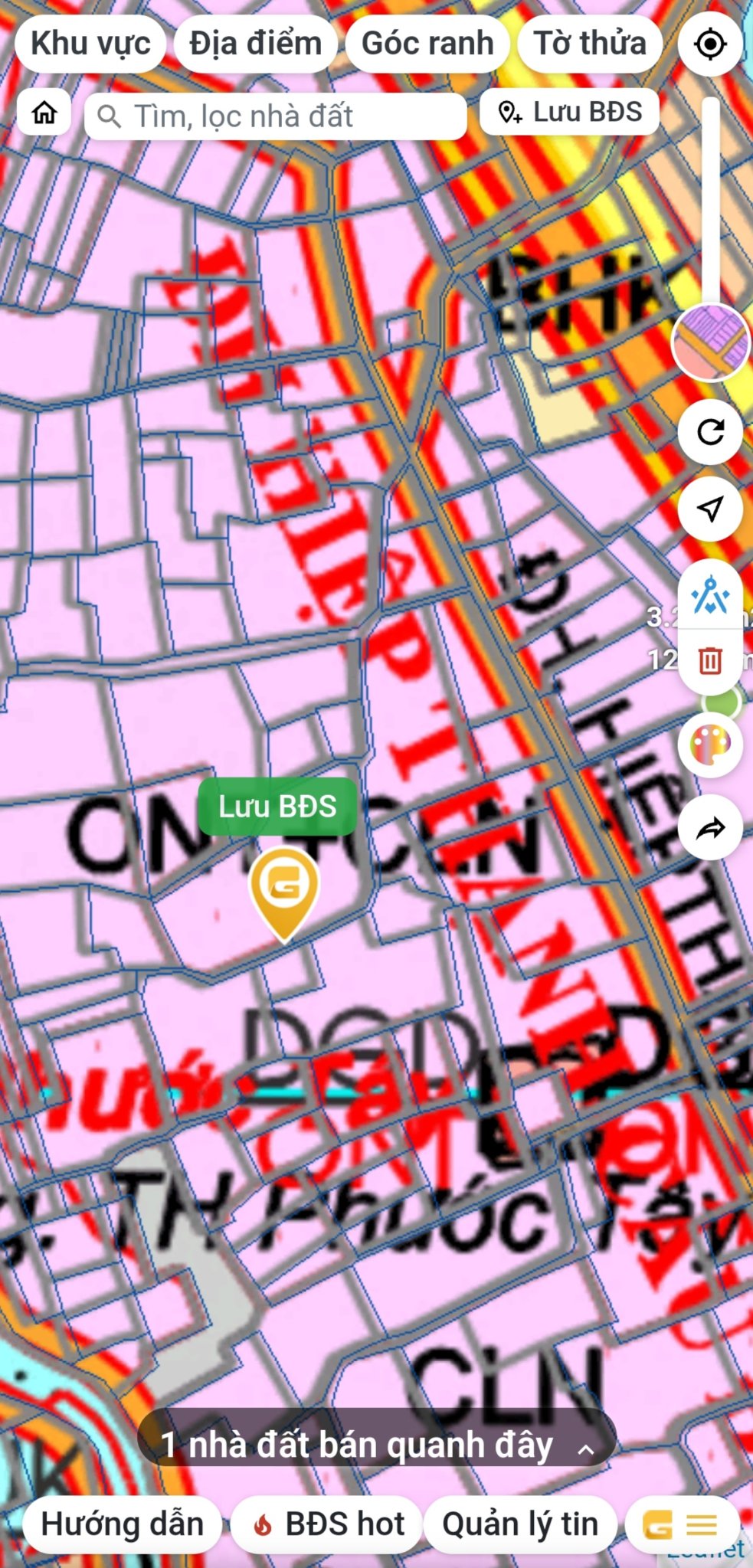Refresh the map
753x1568 pixels.
coord(710,432)
